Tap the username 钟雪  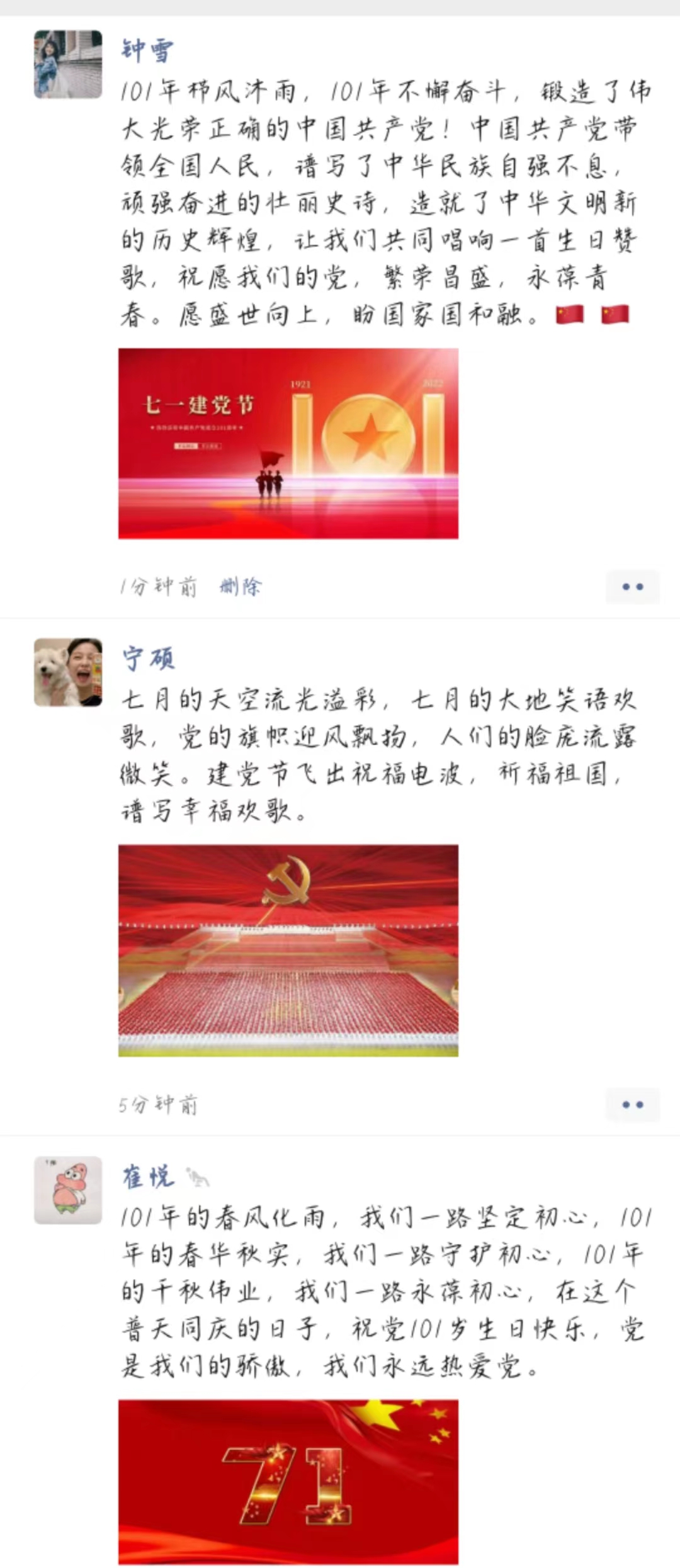click(147, 50)
